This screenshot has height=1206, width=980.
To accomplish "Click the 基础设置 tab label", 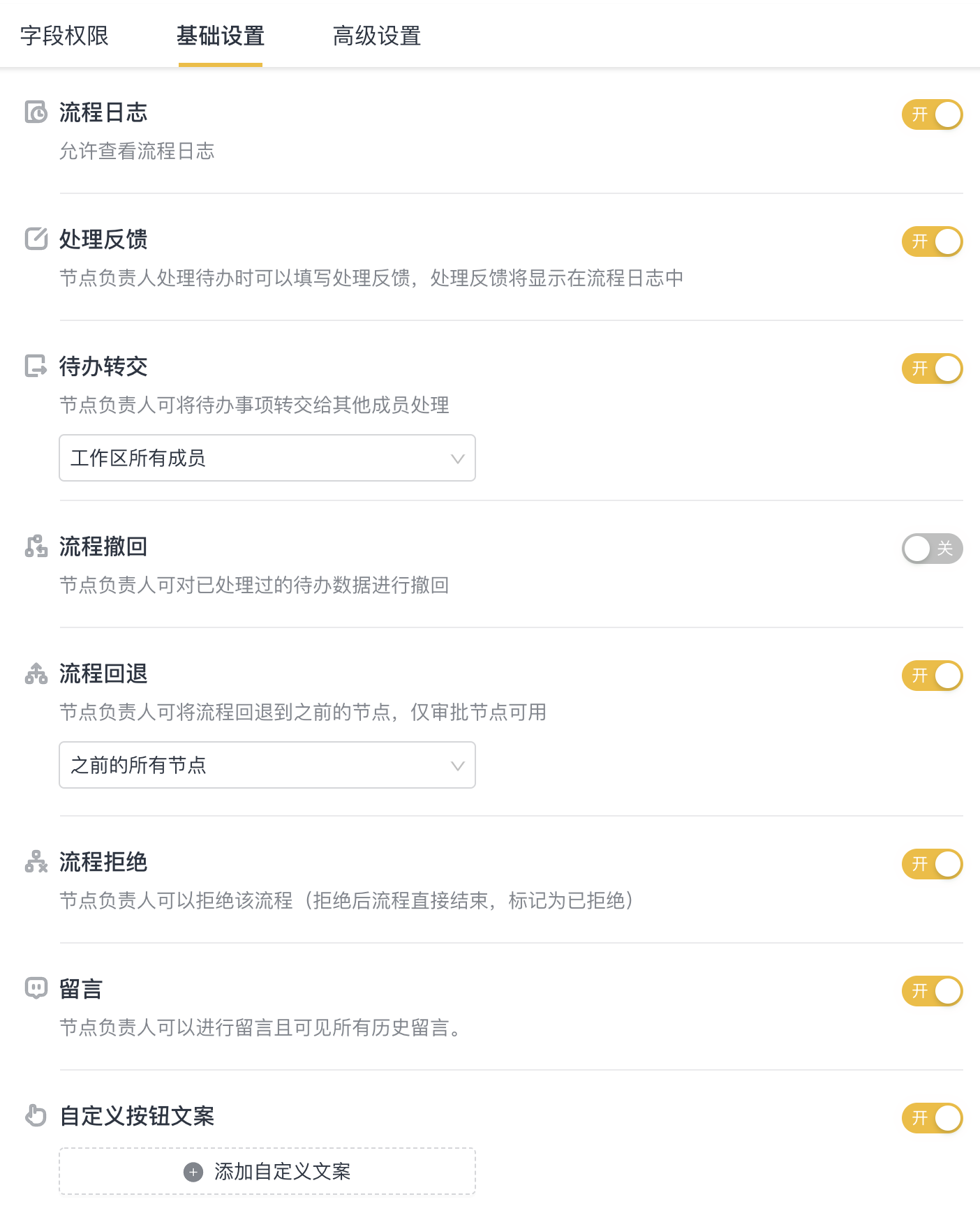I will pos(221,36).
